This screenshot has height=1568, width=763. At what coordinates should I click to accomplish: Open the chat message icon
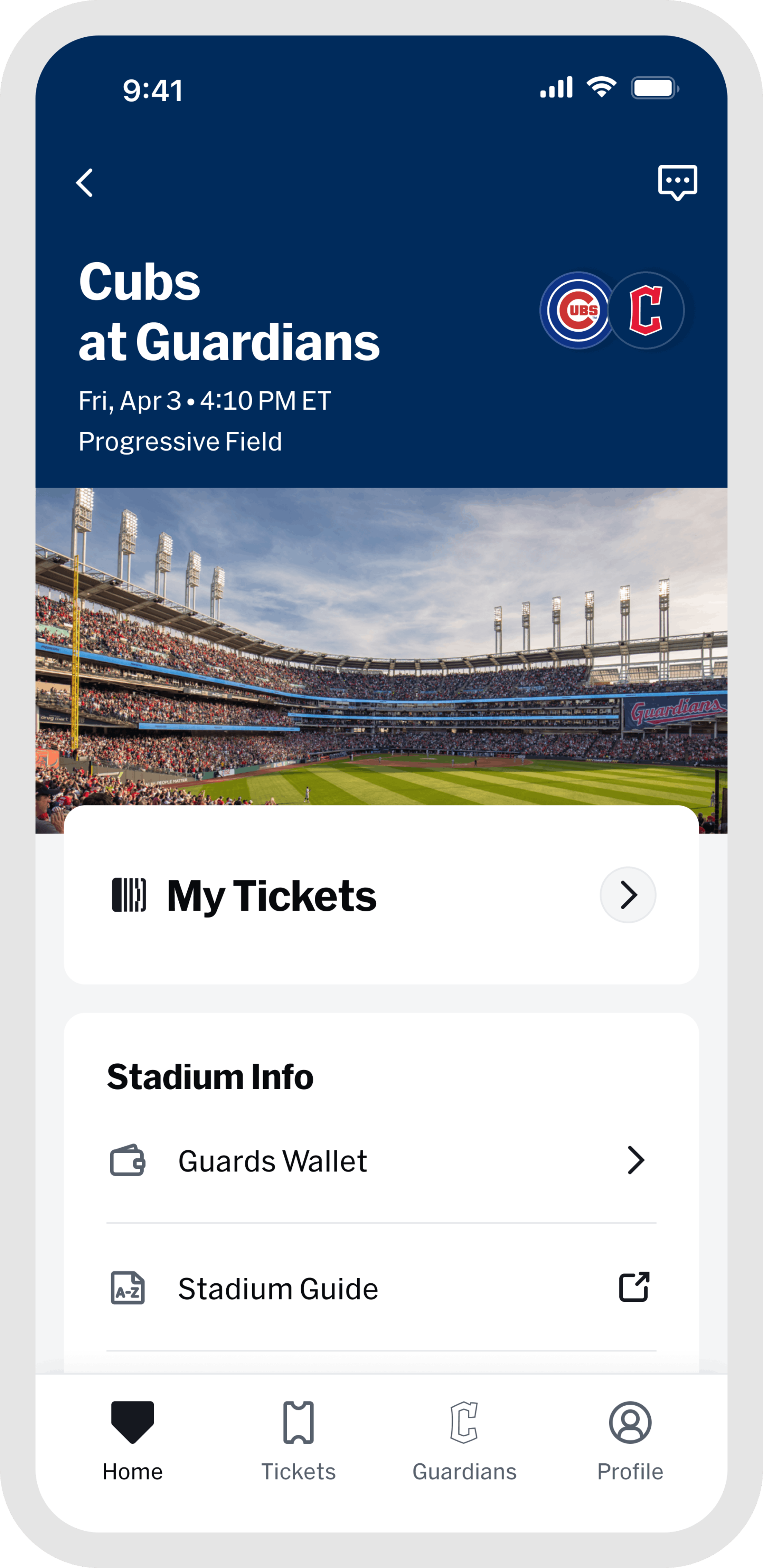pos(677,182)
